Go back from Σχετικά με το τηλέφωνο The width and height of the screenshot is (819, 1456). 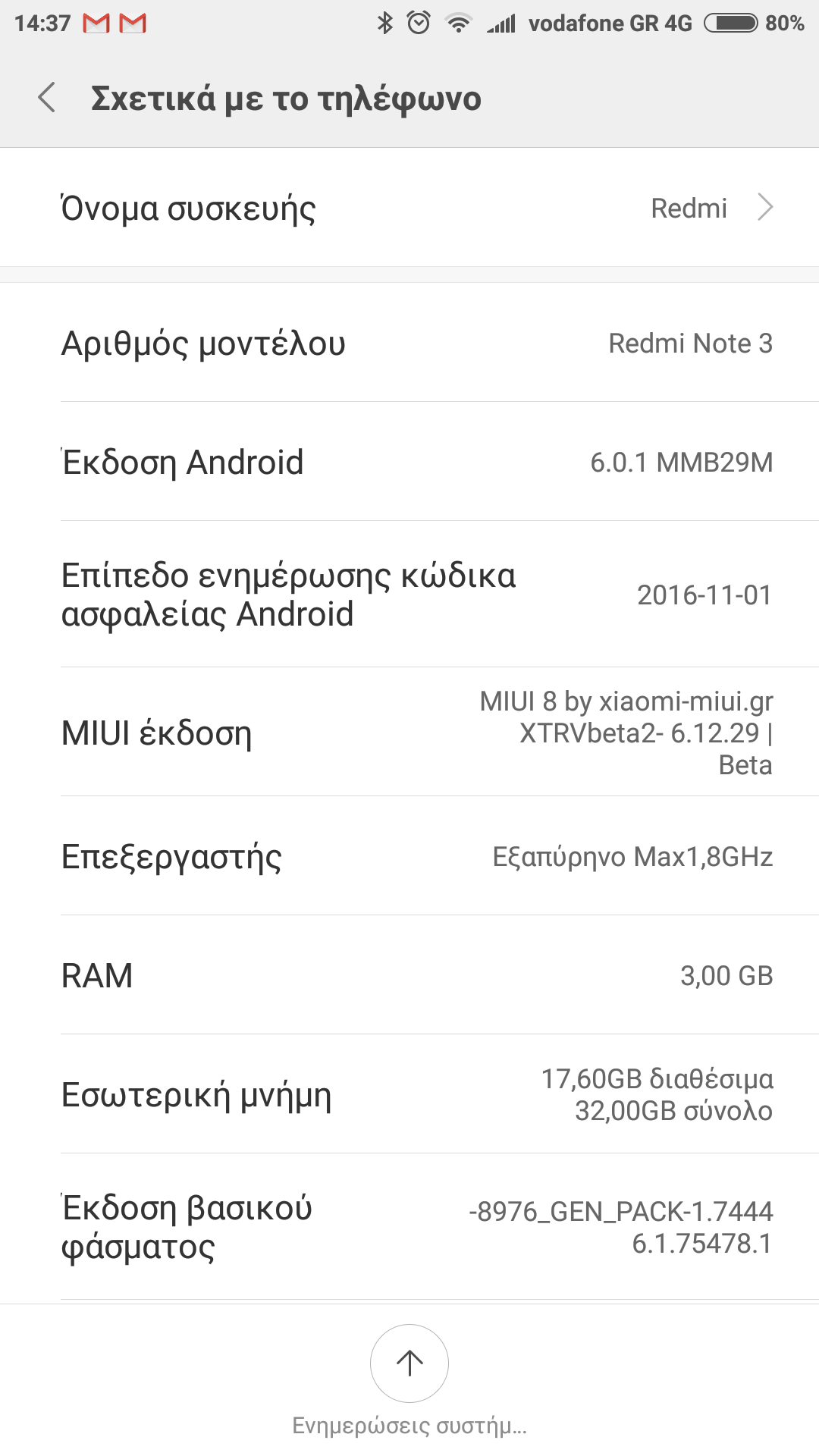47,99
